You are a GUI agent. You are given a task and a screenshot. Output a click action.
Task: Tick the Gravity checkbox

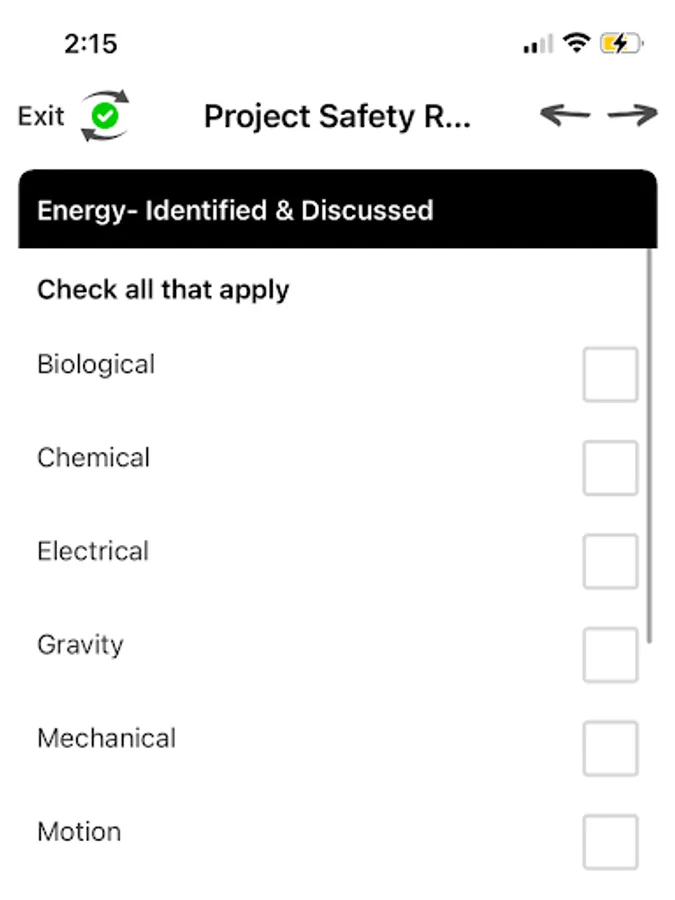coord(610,655)
